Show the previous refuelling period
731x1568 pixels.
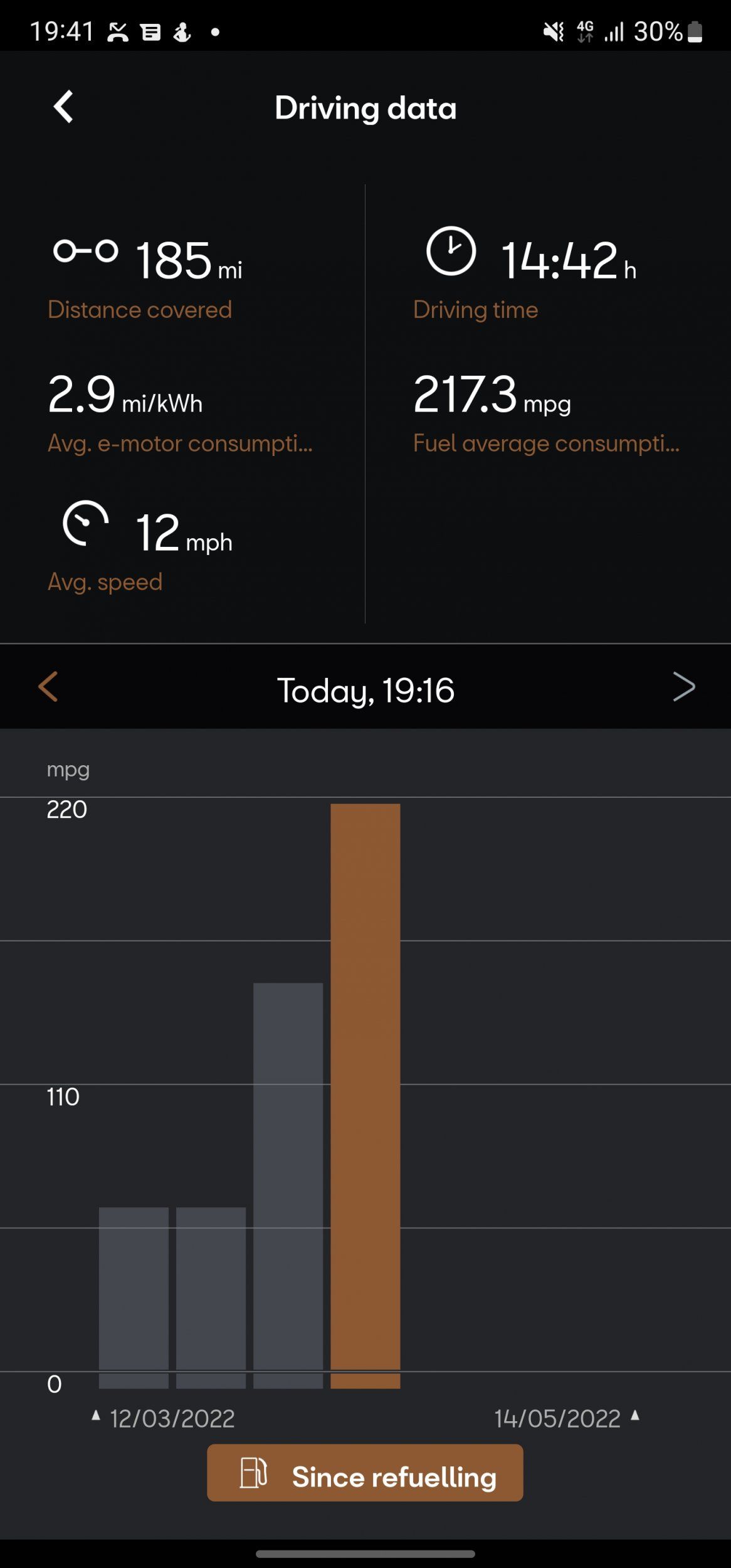tap(48, 687)
